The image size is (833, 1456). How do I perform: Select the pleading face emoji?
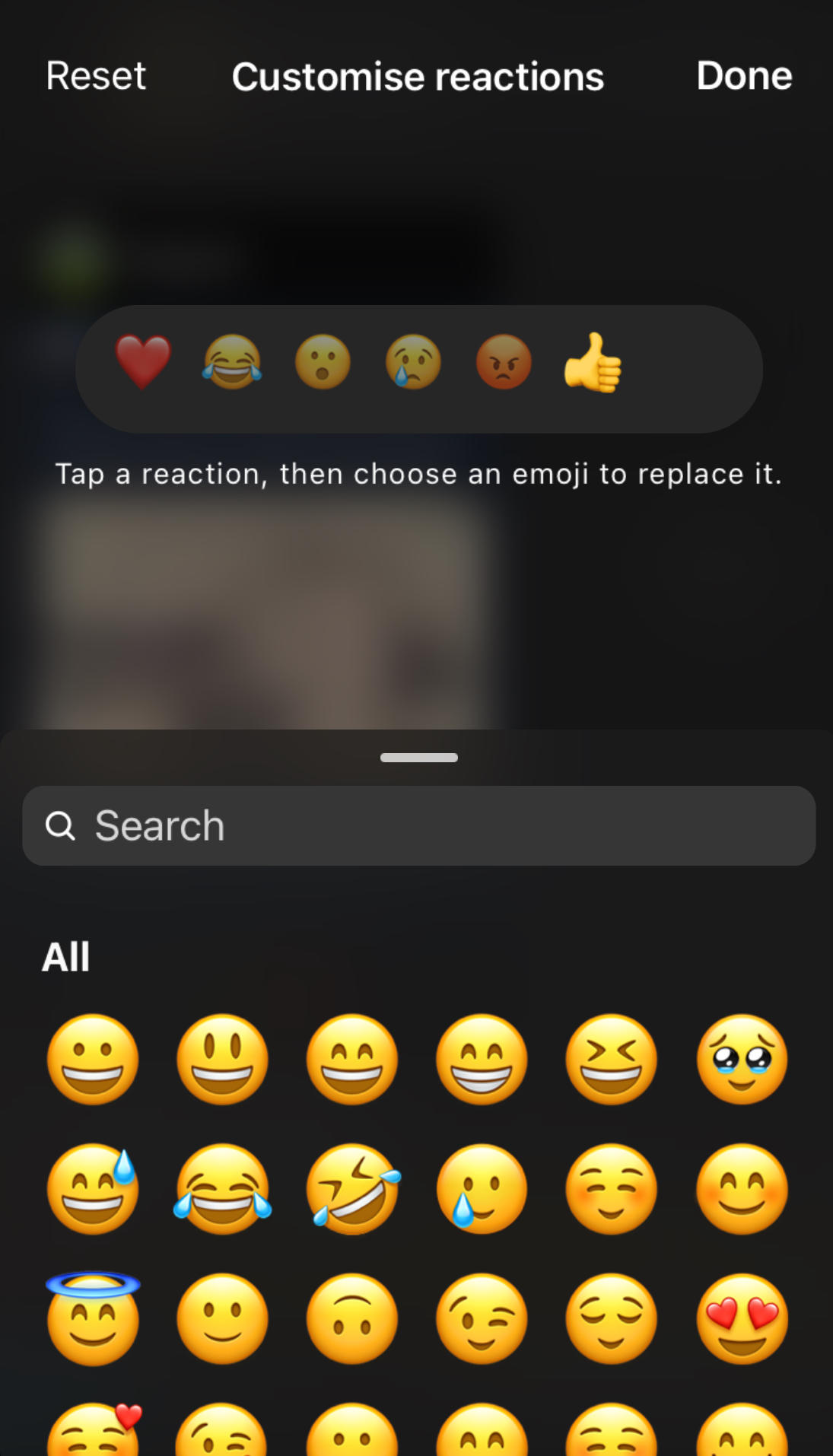click(742, 1060)
